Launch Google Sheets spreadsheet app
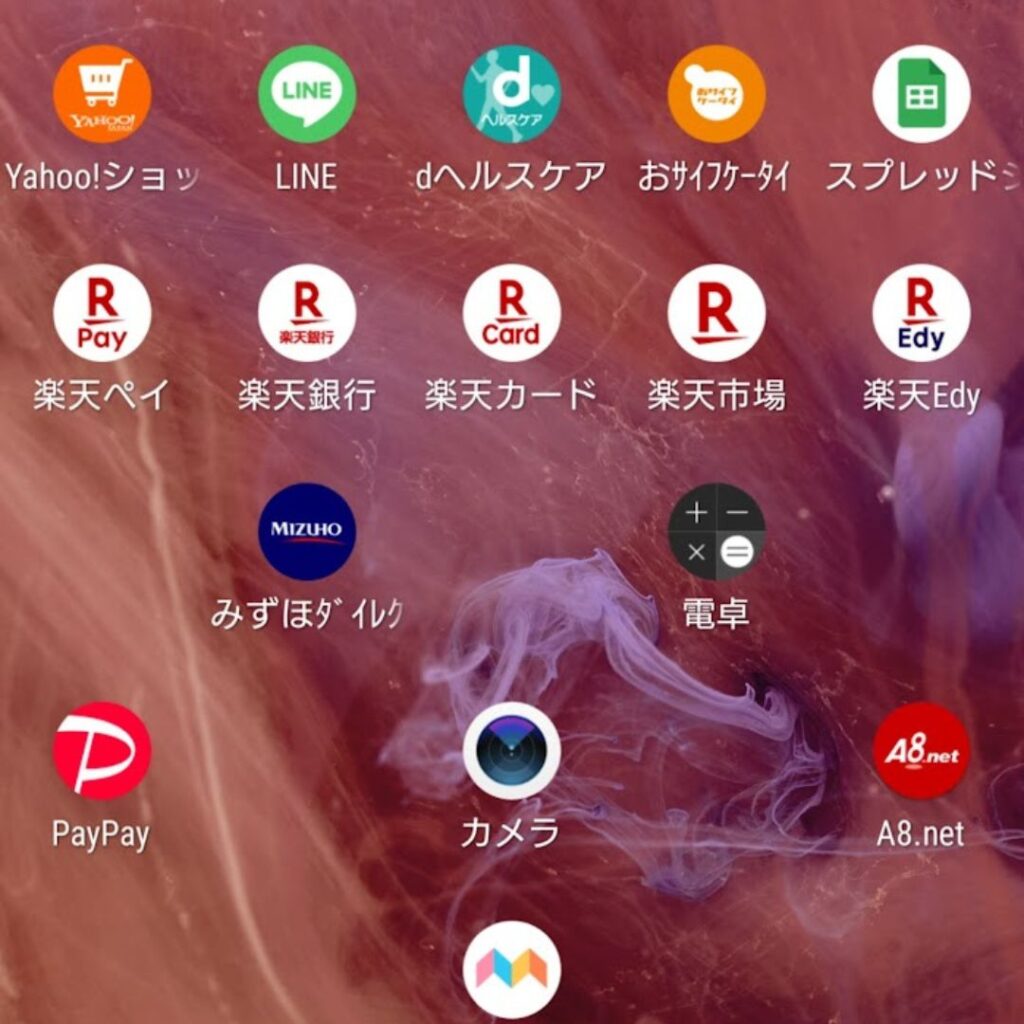Viewport: 1024px width, 1024px height. (x=921, y=95)
